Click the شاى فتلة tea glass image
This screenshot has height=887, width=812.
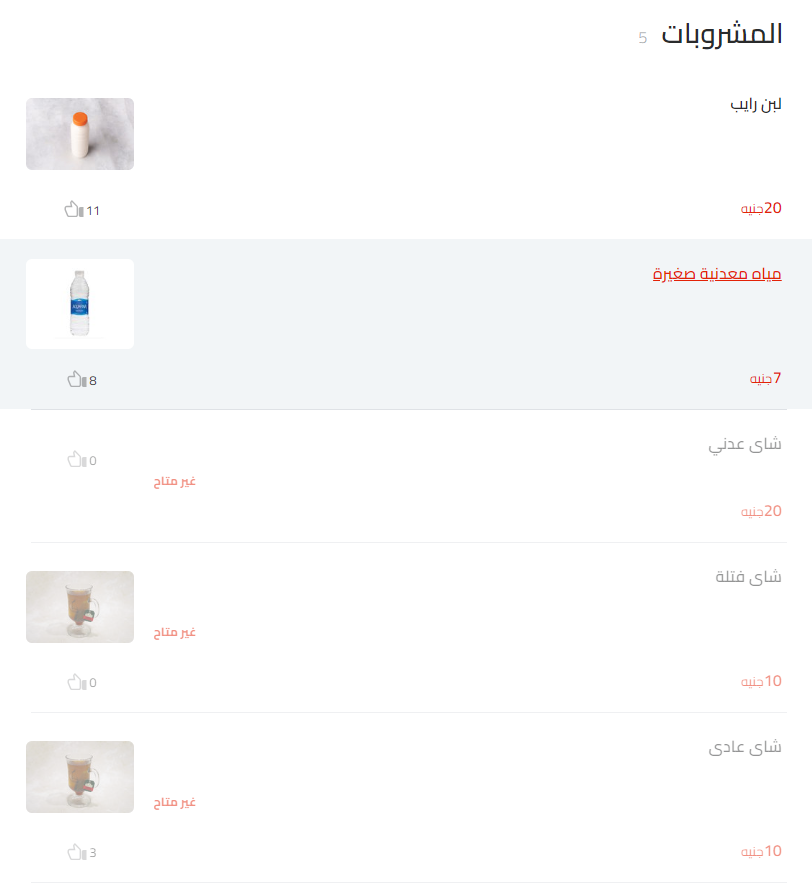[80, 607]
